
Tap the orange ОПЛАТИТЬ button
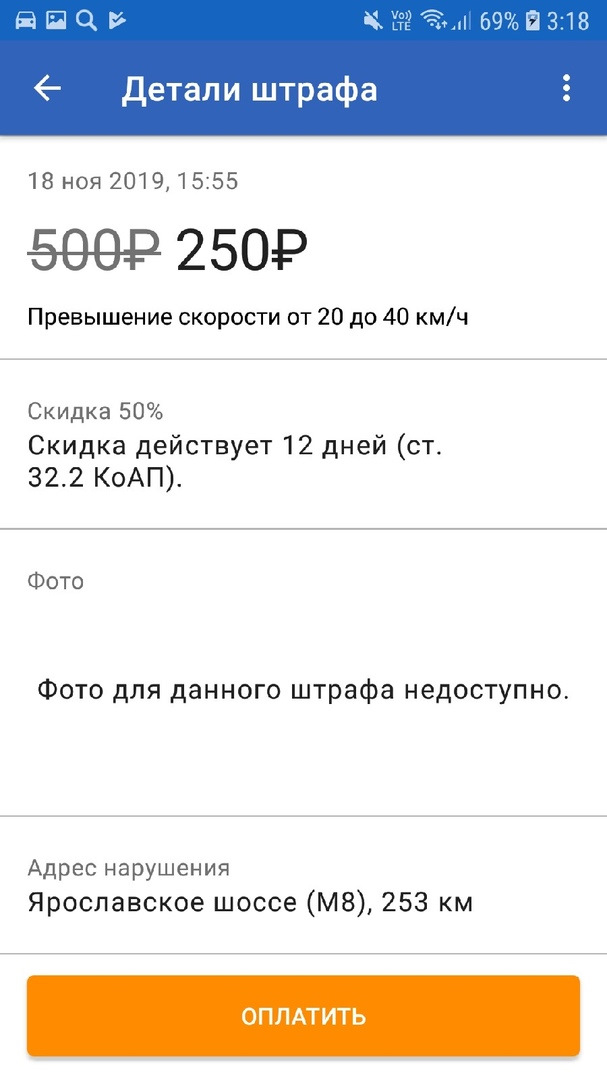point(303,1016)
